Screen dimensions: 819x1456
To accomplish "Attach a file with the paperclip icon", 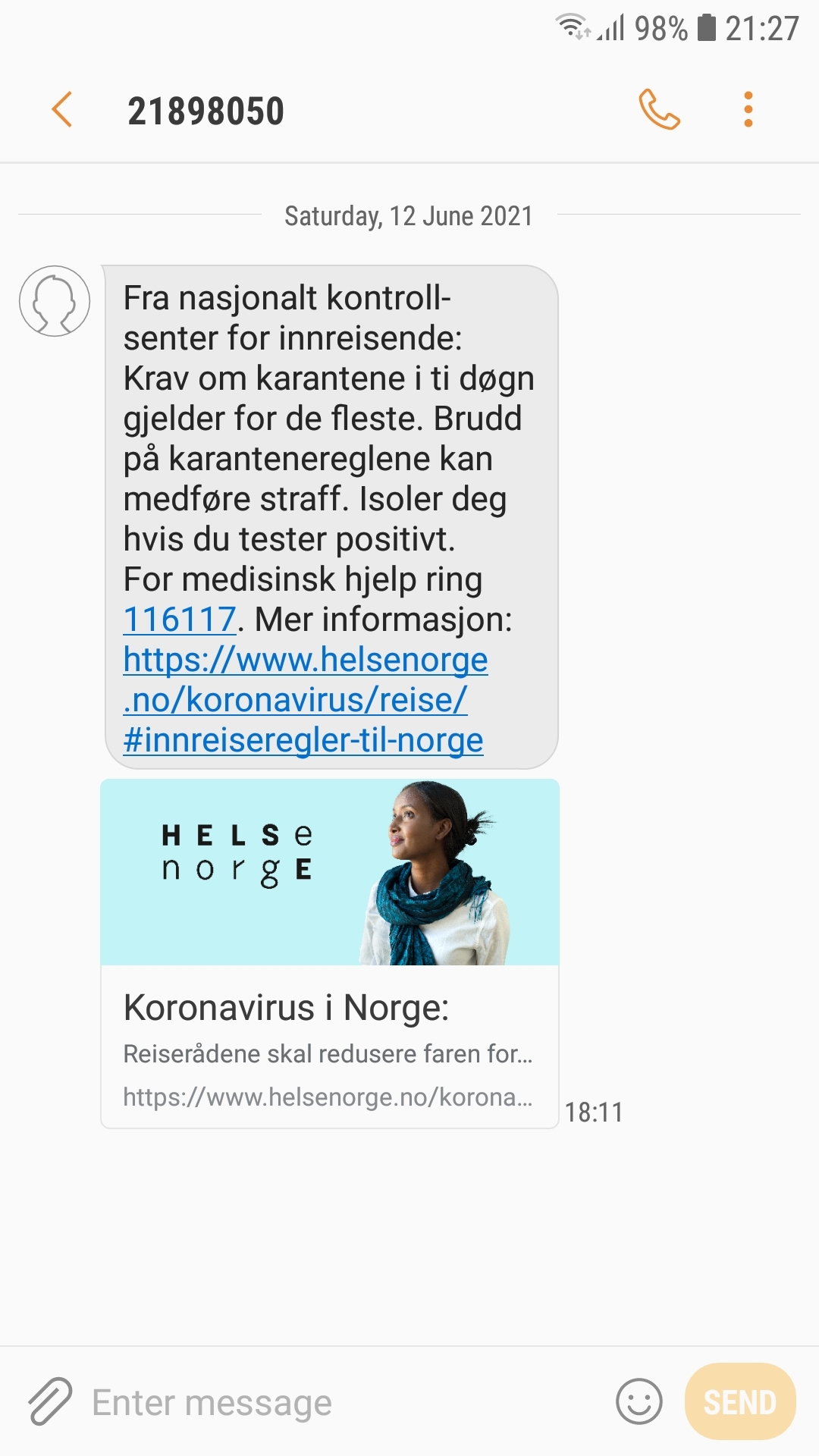I will pyautogui.click(x=50, y=1401).
